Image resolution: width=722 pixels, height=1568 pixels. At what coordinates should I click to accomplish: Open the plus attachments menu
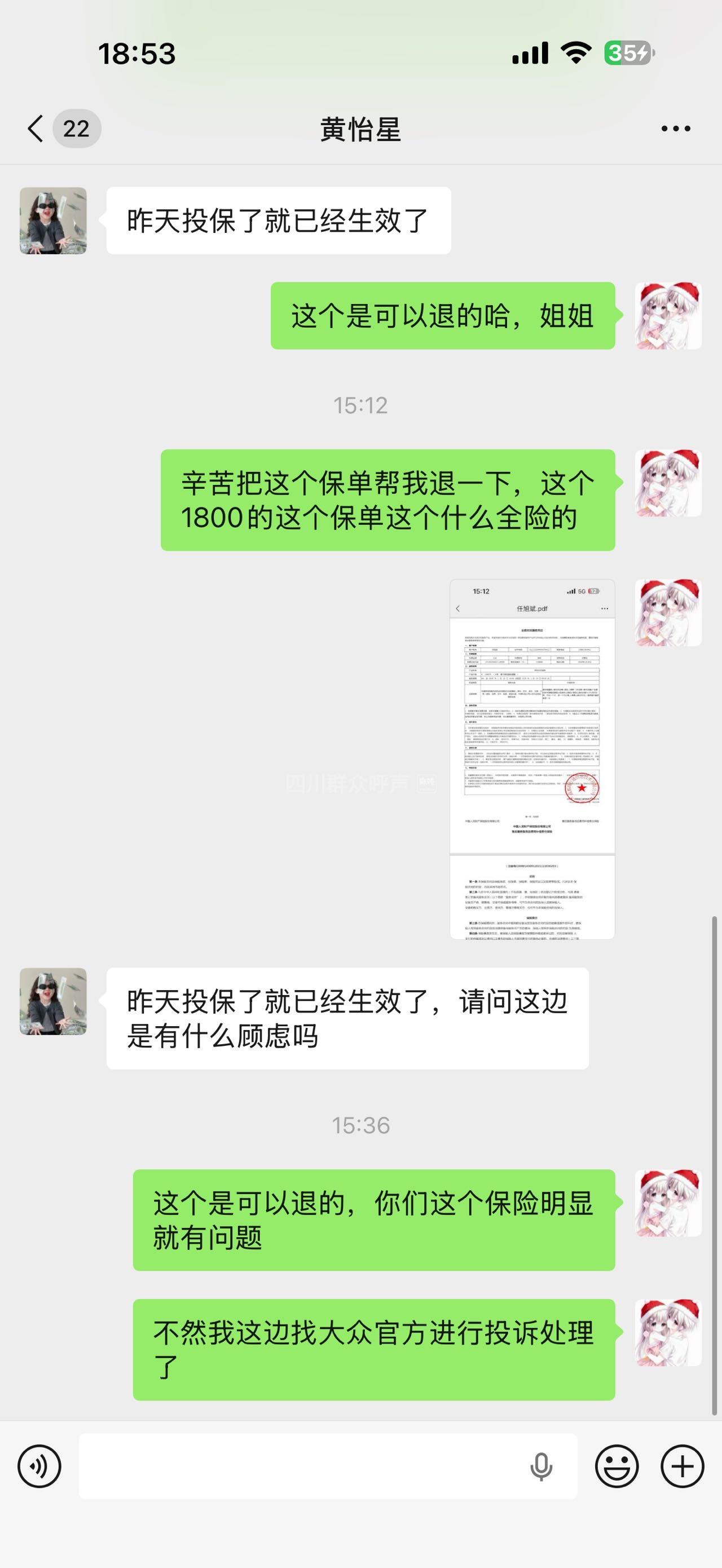click(683, 1467)
